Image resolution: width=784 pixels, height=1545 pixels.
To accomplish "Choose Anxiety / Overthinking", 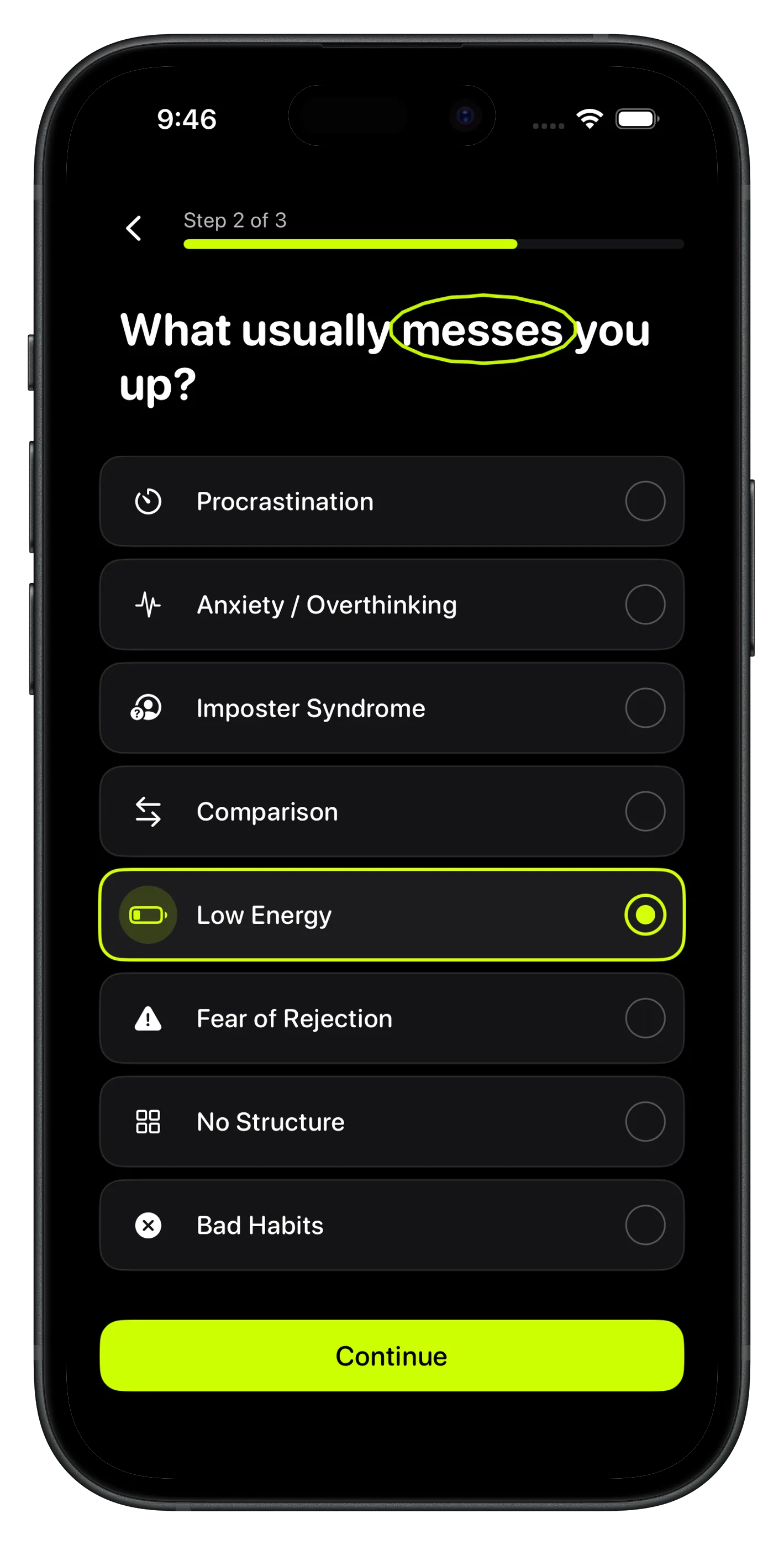I will [x=391, y=605].
